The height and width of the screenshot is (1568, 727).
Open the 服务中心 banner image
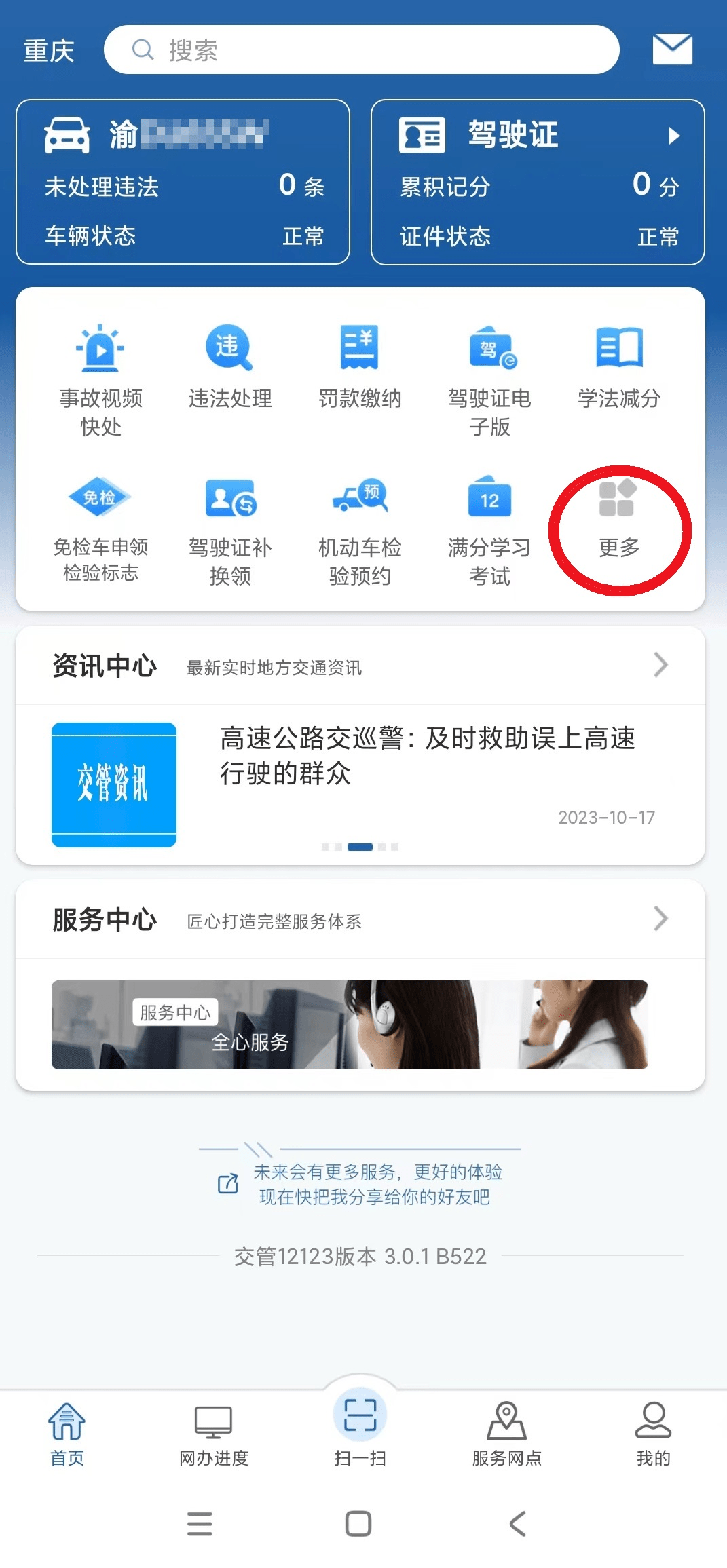(350, 1025)
